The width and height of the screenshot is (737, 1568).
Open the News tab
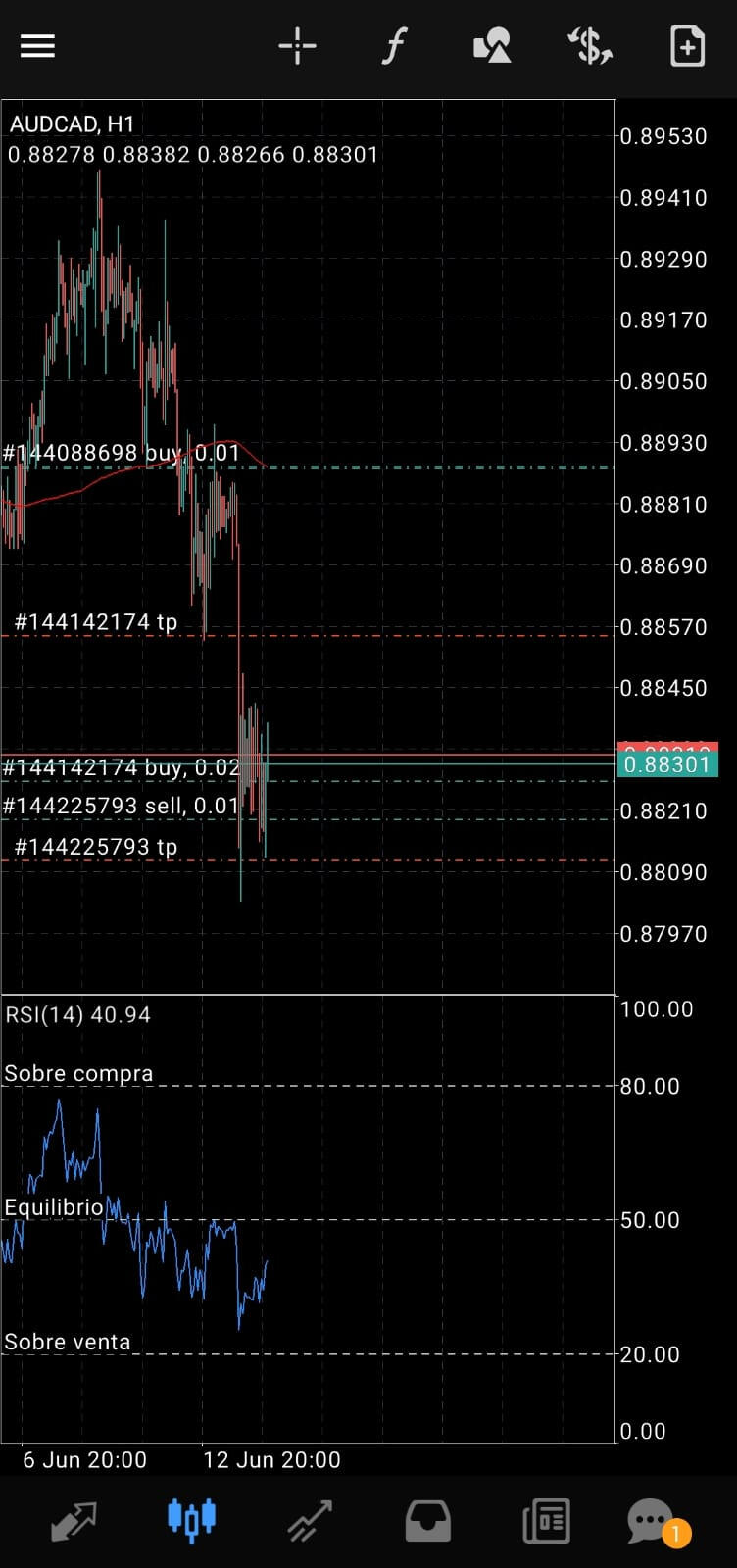(546, 1521)
